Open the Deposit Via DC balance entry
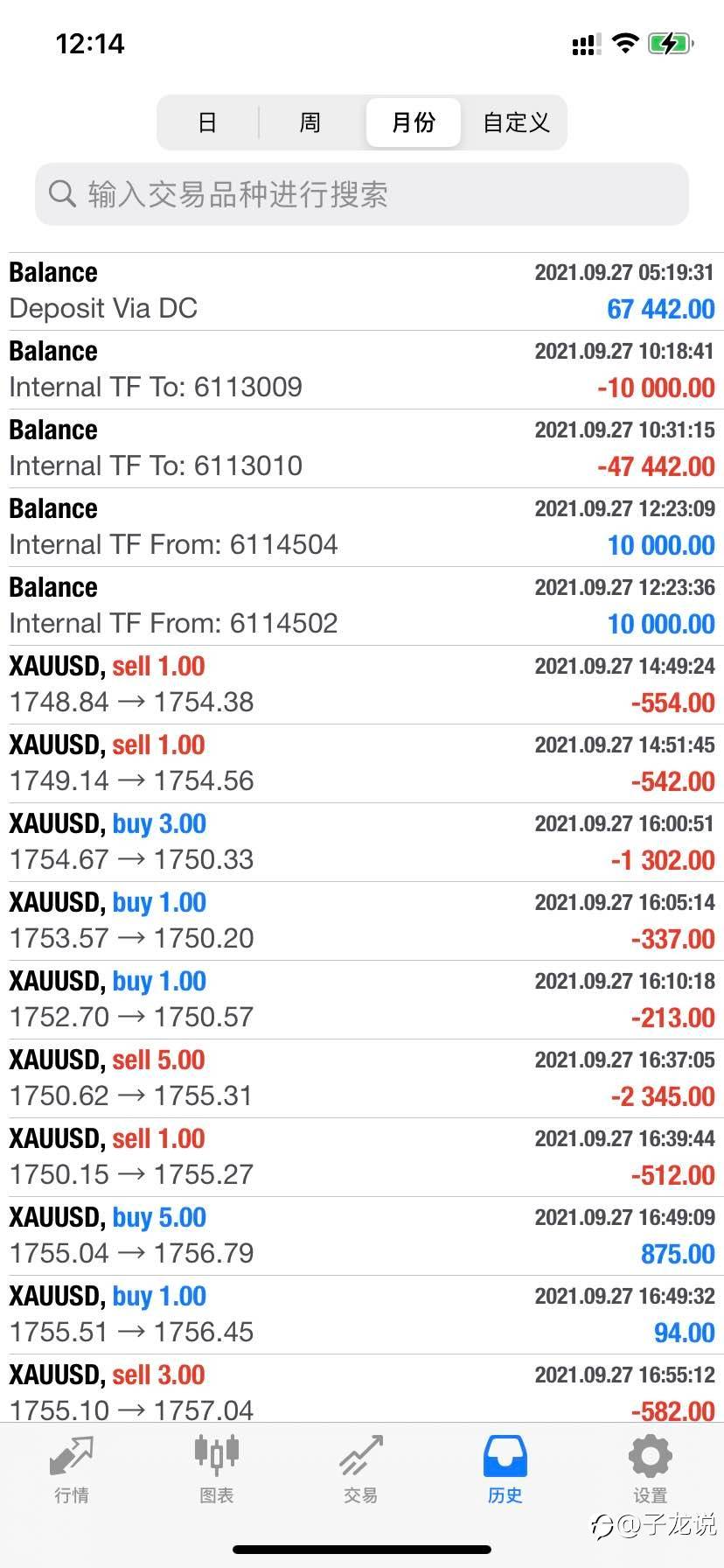The height and width of the screenshot is (1568, 724). click(x=362, y=291)
